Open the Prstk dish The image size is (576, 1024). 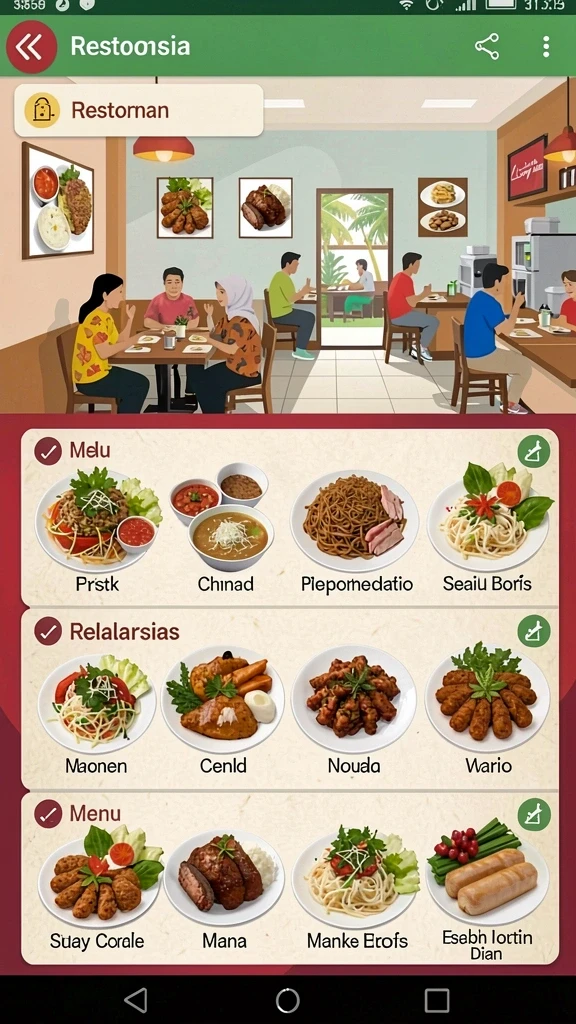[x=97, y=529]
